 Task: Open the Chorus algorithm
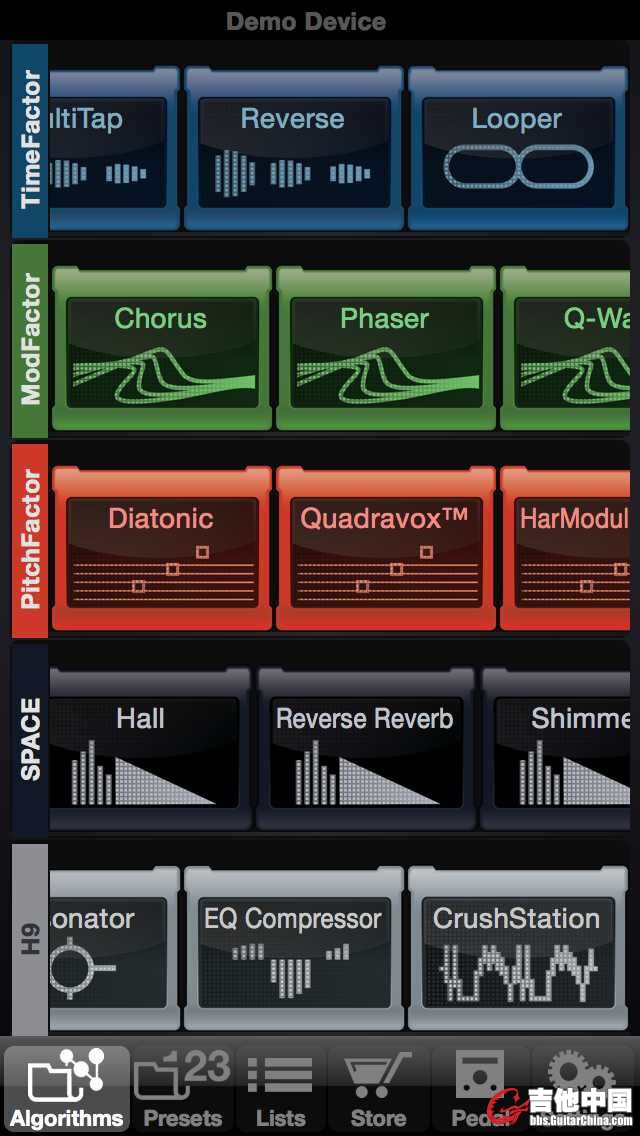click(161, 350)
